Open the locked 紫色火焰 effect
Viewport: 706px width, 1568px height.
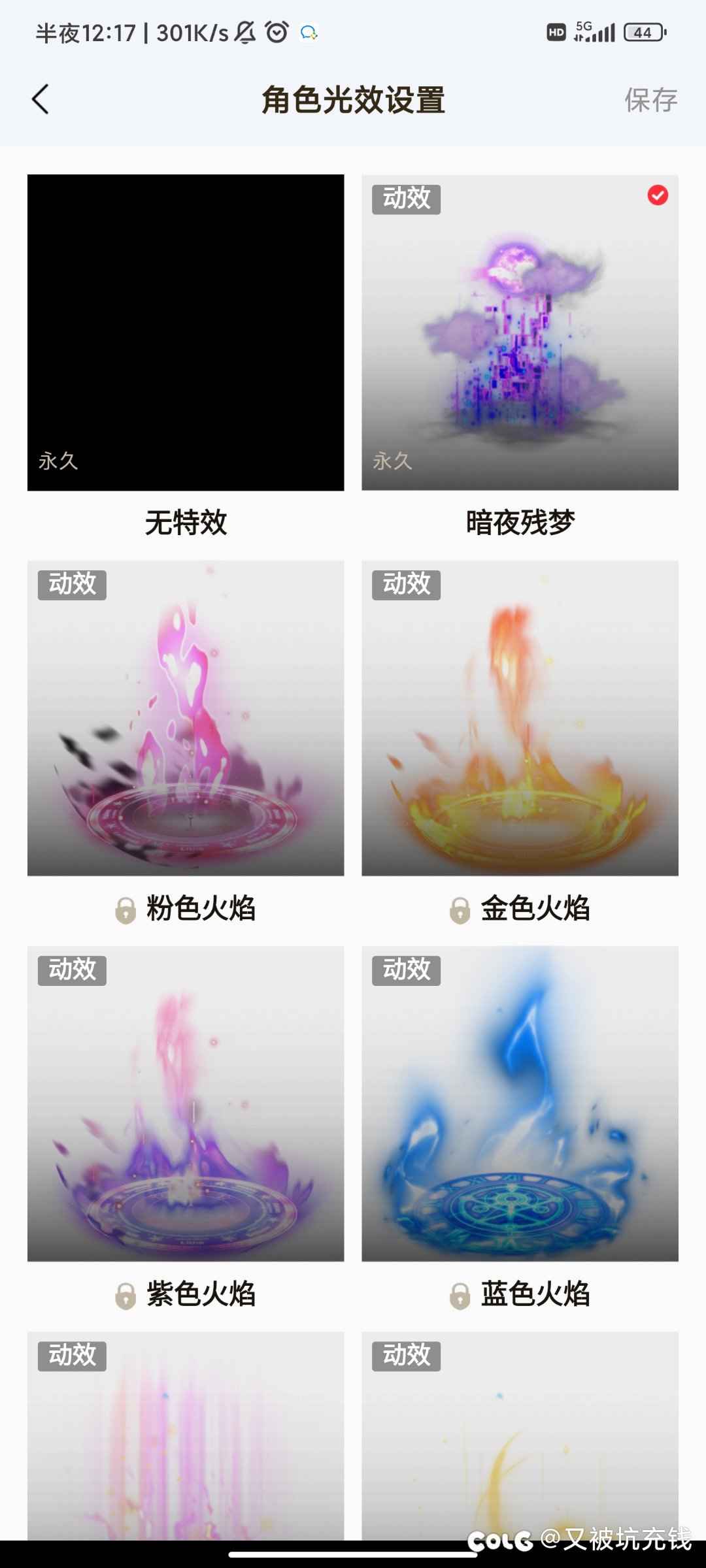point(186,1103)
